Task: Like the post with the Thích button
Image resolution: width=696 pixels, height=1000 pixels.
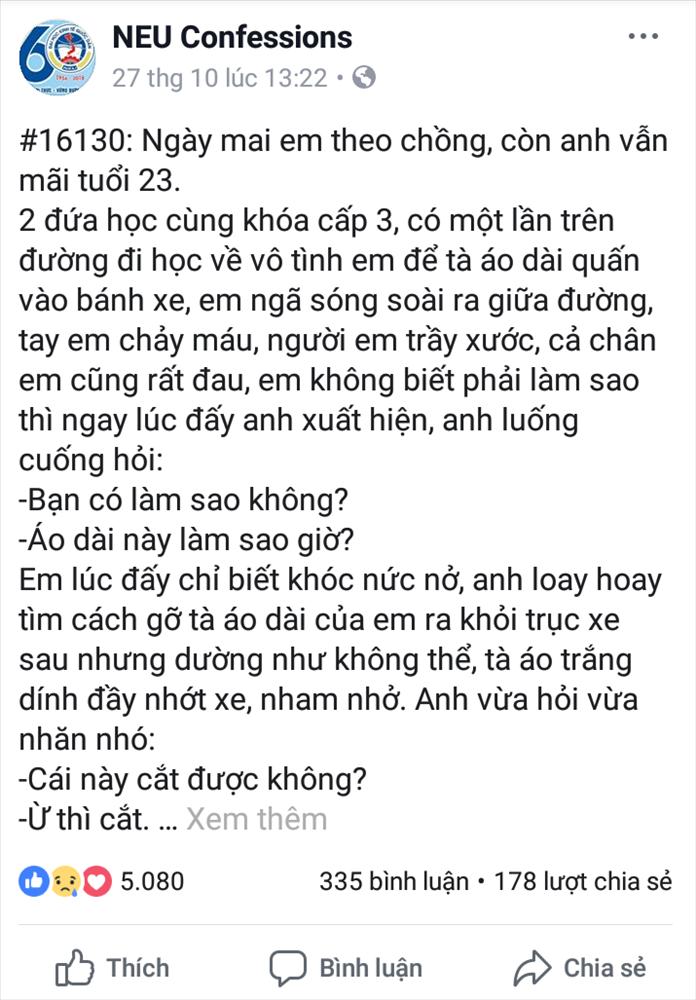Action: tap(112, 967)
